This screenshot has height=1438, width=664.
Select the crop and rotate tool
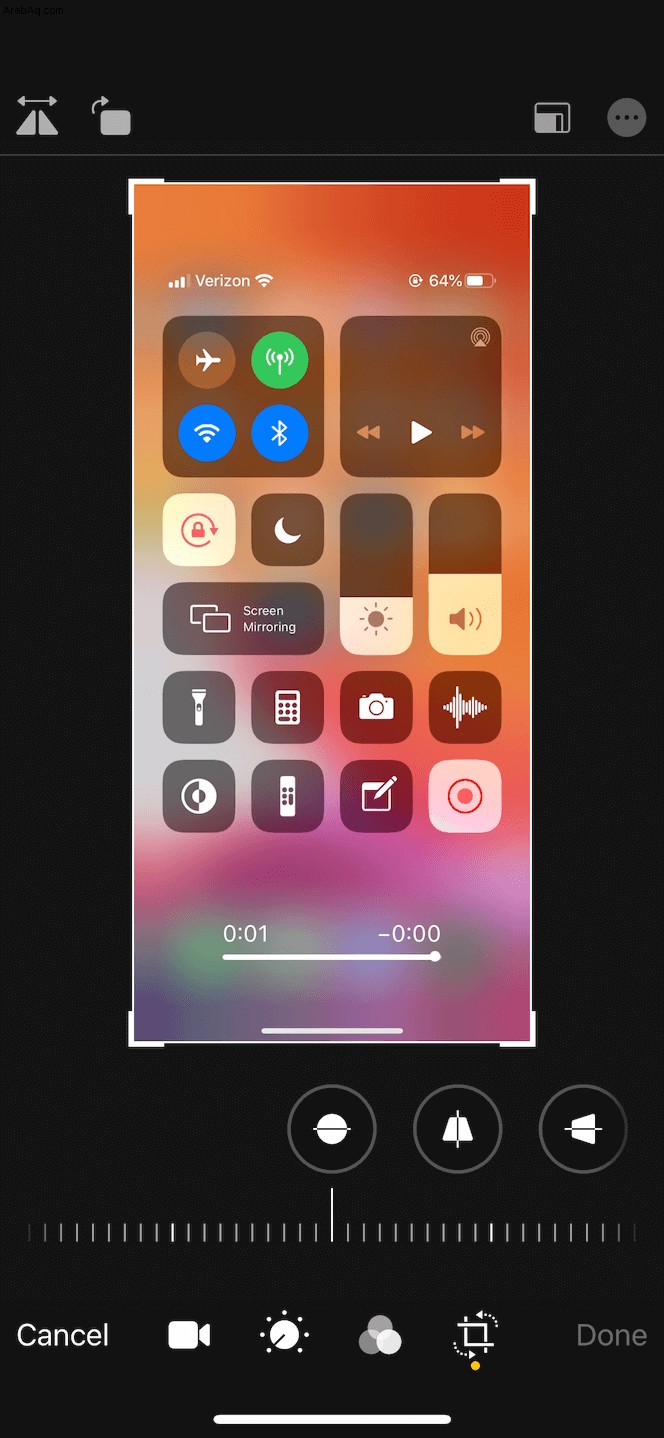[x=475, y=1335]
